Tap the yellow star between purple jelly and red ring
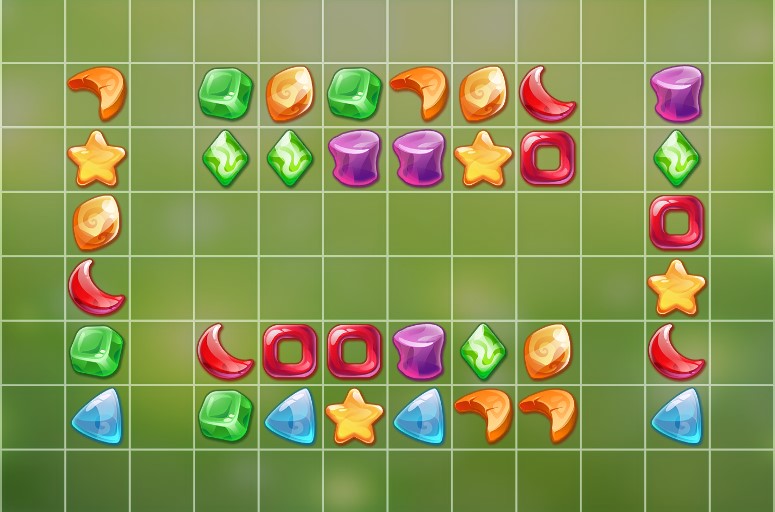Image resolution: width=775 pixels, height=512 pixels. [x=483, y=158]
